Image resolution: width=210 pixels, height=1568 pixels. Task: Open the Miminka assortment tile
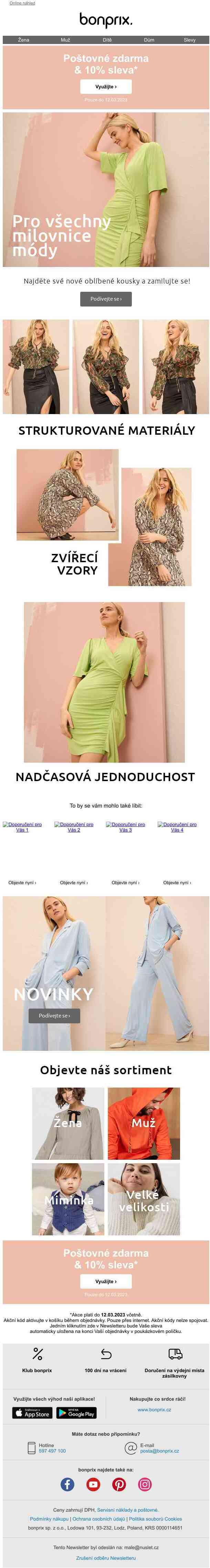tap(68, 1199)
